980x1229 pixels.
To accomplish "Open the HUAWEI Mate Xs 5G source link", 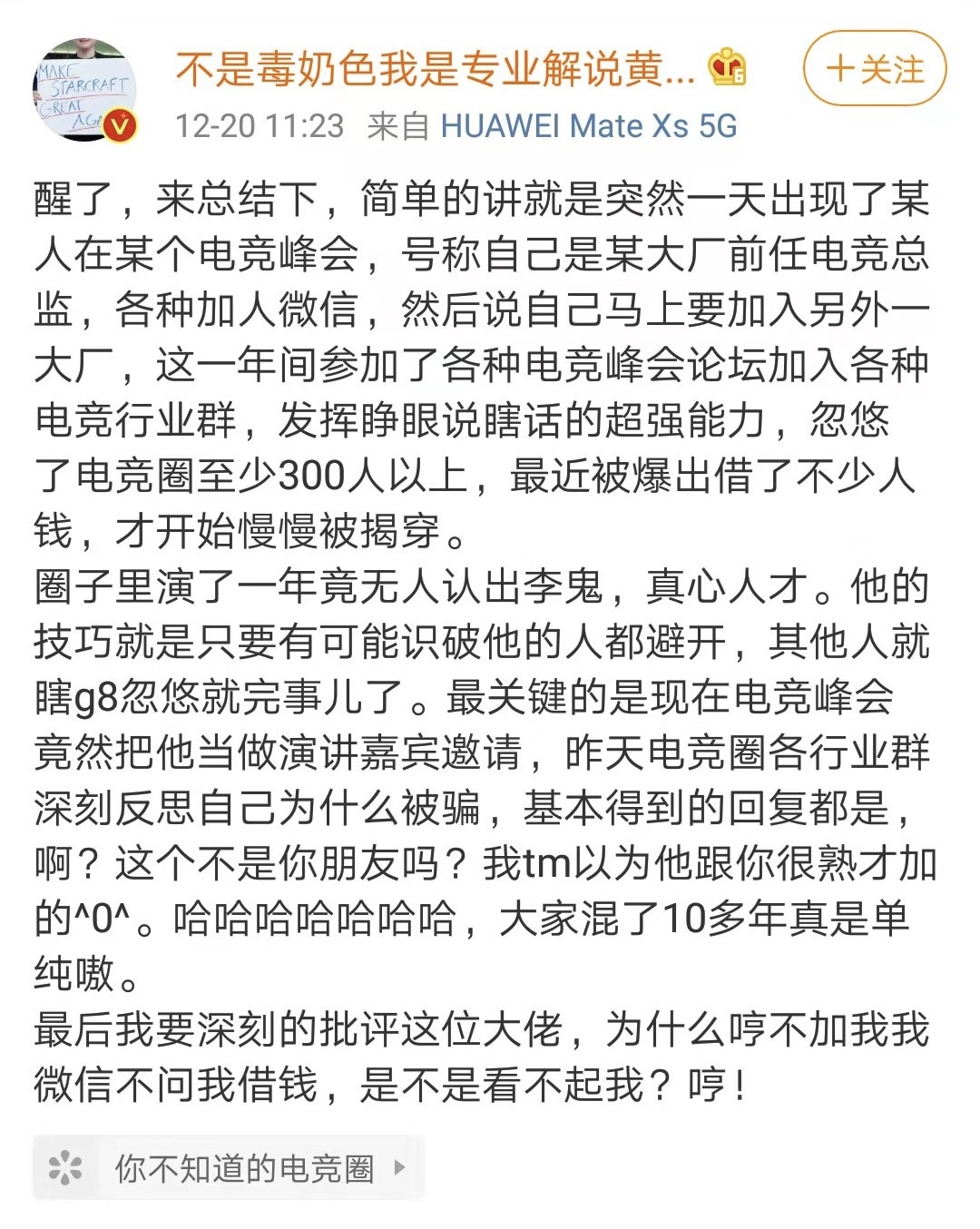I will tap(588, 125).
